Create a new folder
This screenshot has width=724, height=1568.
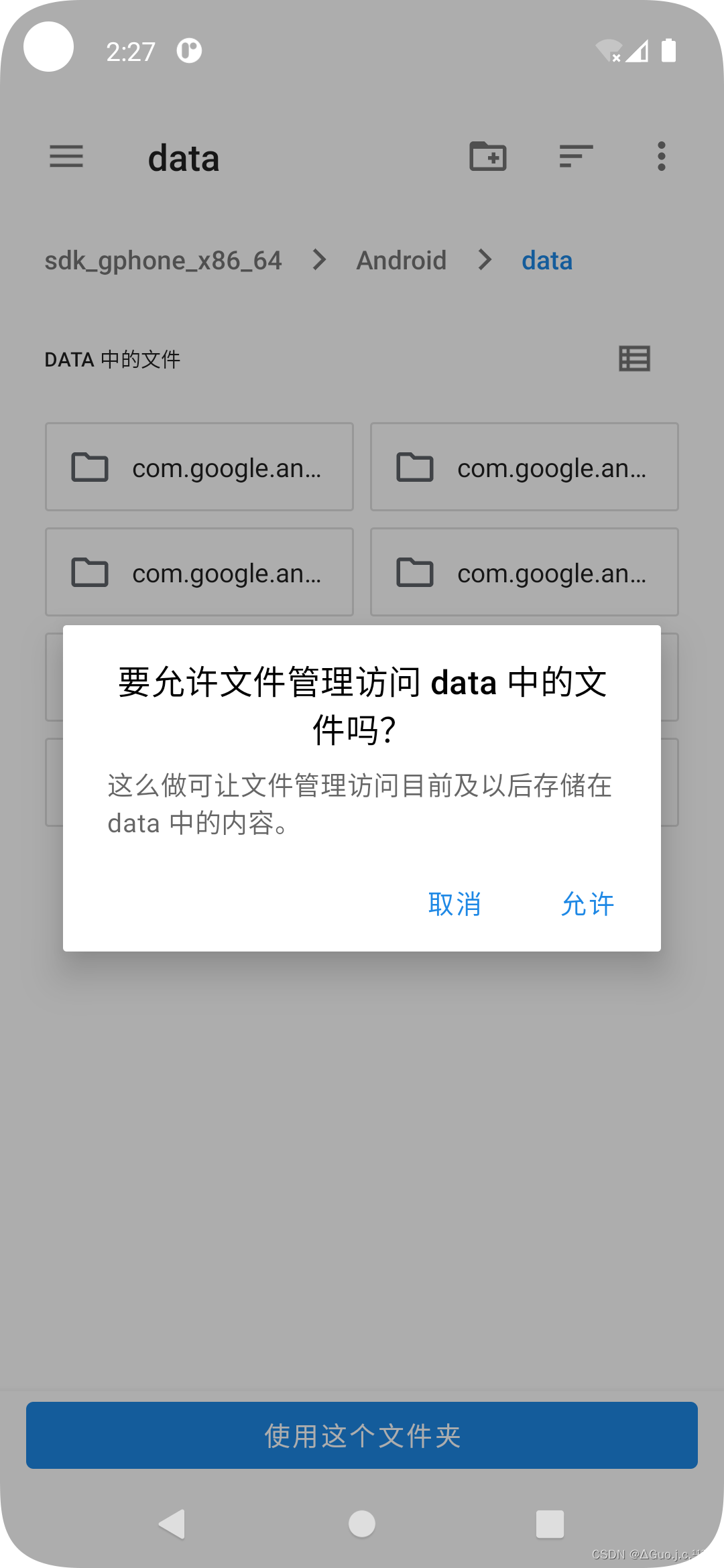[488, 157]
